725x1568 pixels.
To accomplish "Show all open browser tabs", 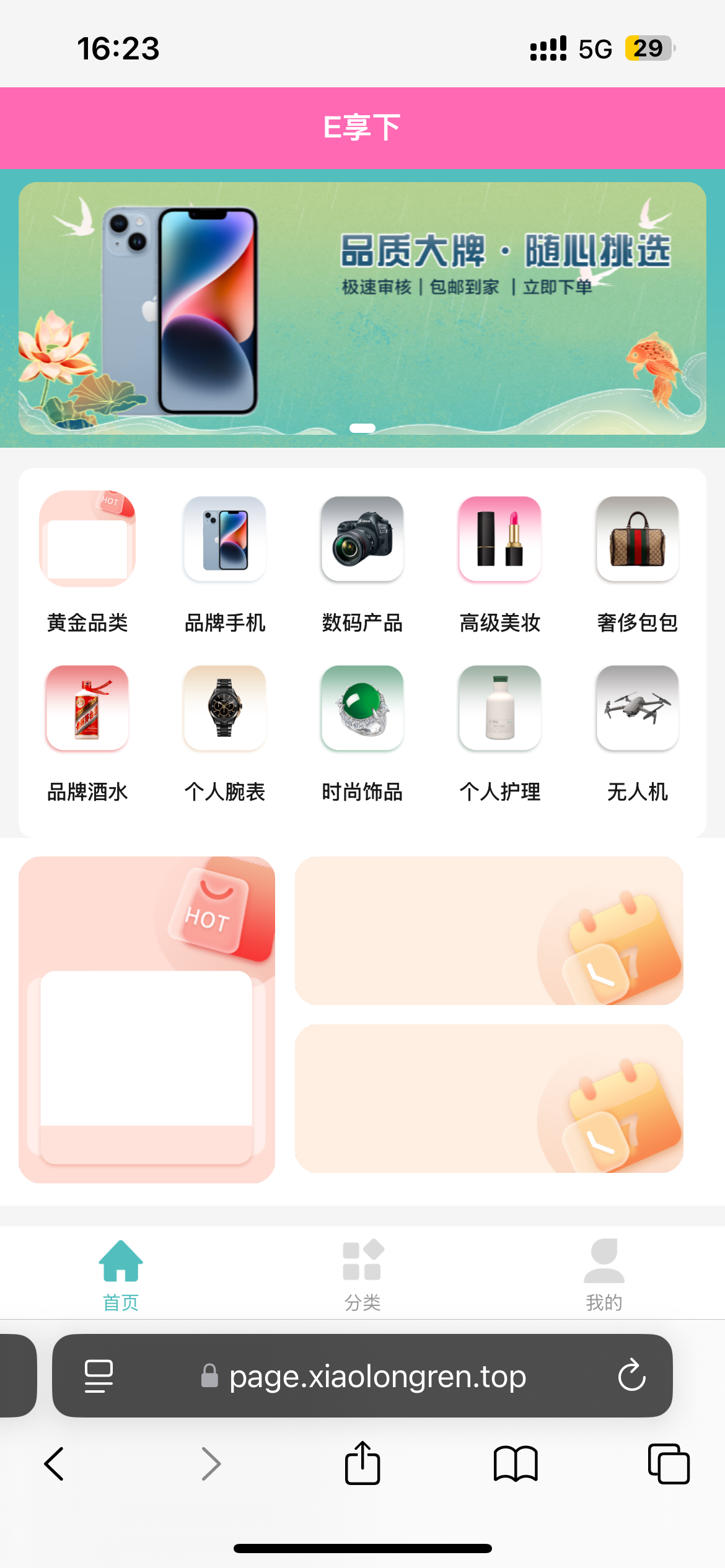I will (x=669, y=1464).
